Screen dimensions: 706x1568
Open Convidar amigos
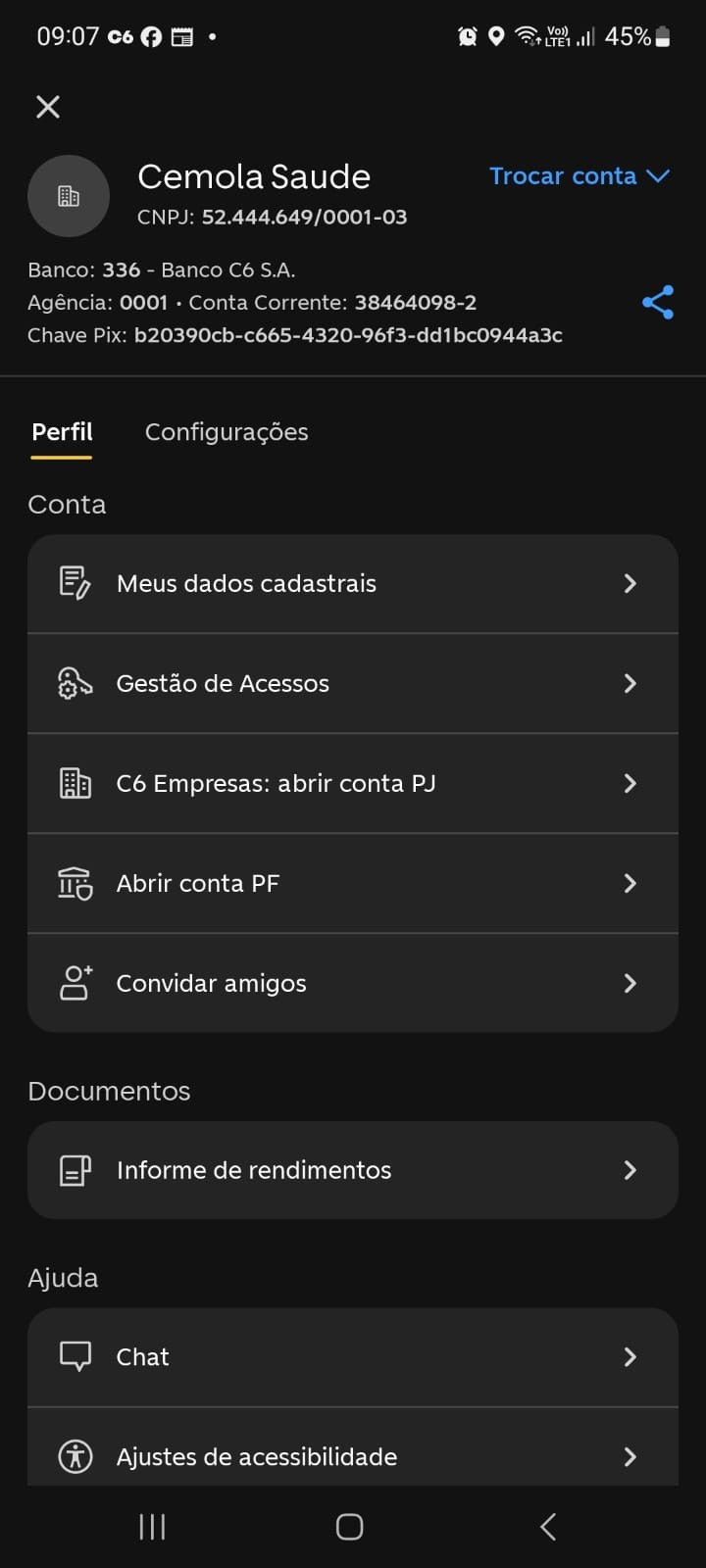(x=353, y=984)
